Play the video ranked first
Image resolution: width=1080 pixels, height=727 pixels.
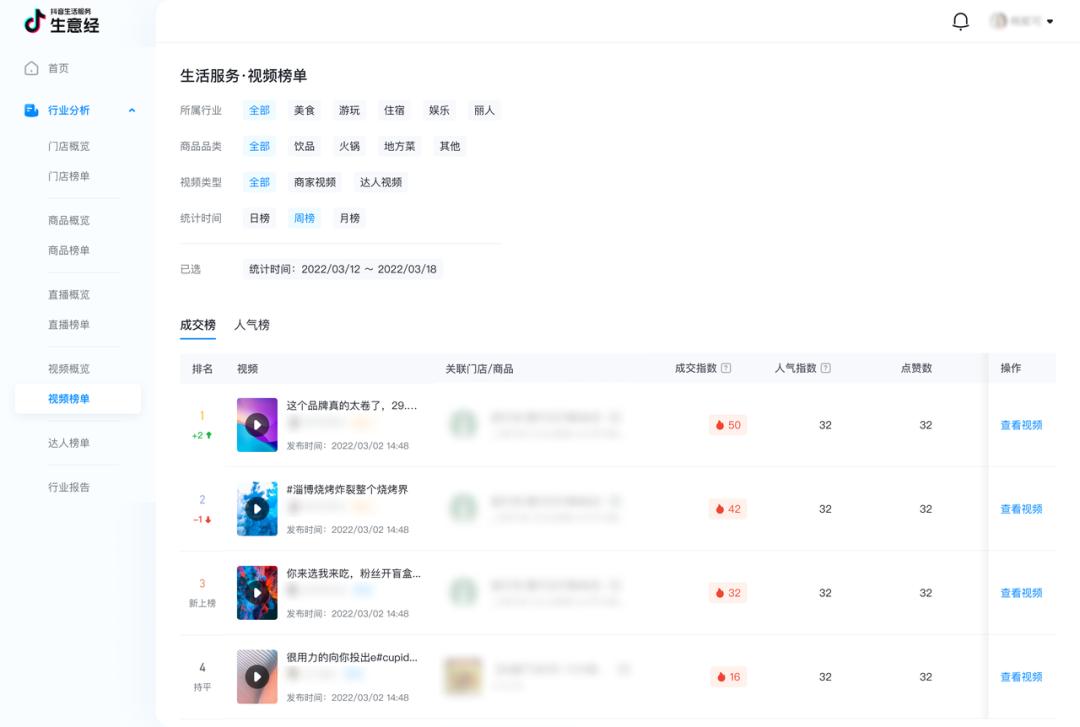(x=257, y=425)
